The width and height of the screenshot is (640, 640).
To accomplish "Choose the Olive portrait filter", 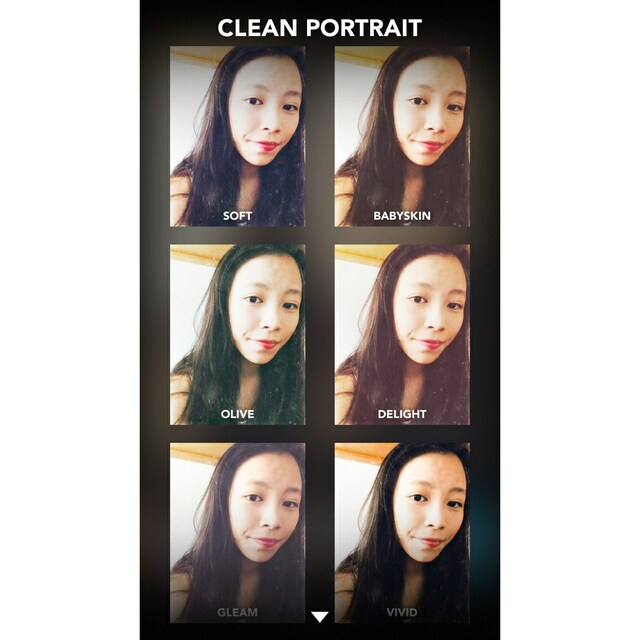I will pos(237,334).
